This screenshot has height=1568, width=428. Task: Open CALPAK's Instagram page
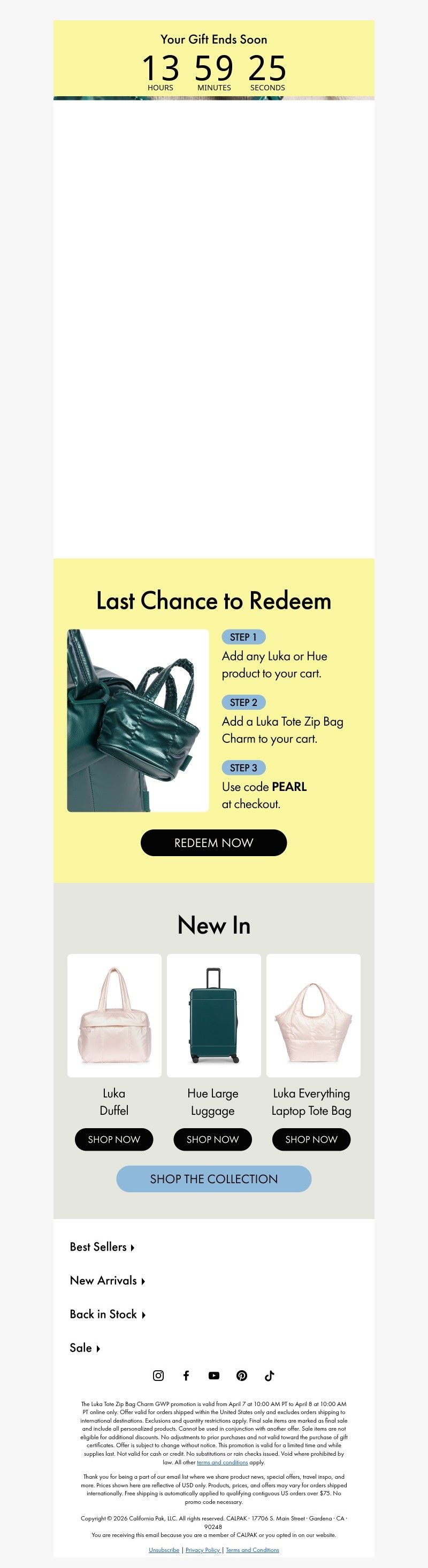click(x=158, y=1375)
